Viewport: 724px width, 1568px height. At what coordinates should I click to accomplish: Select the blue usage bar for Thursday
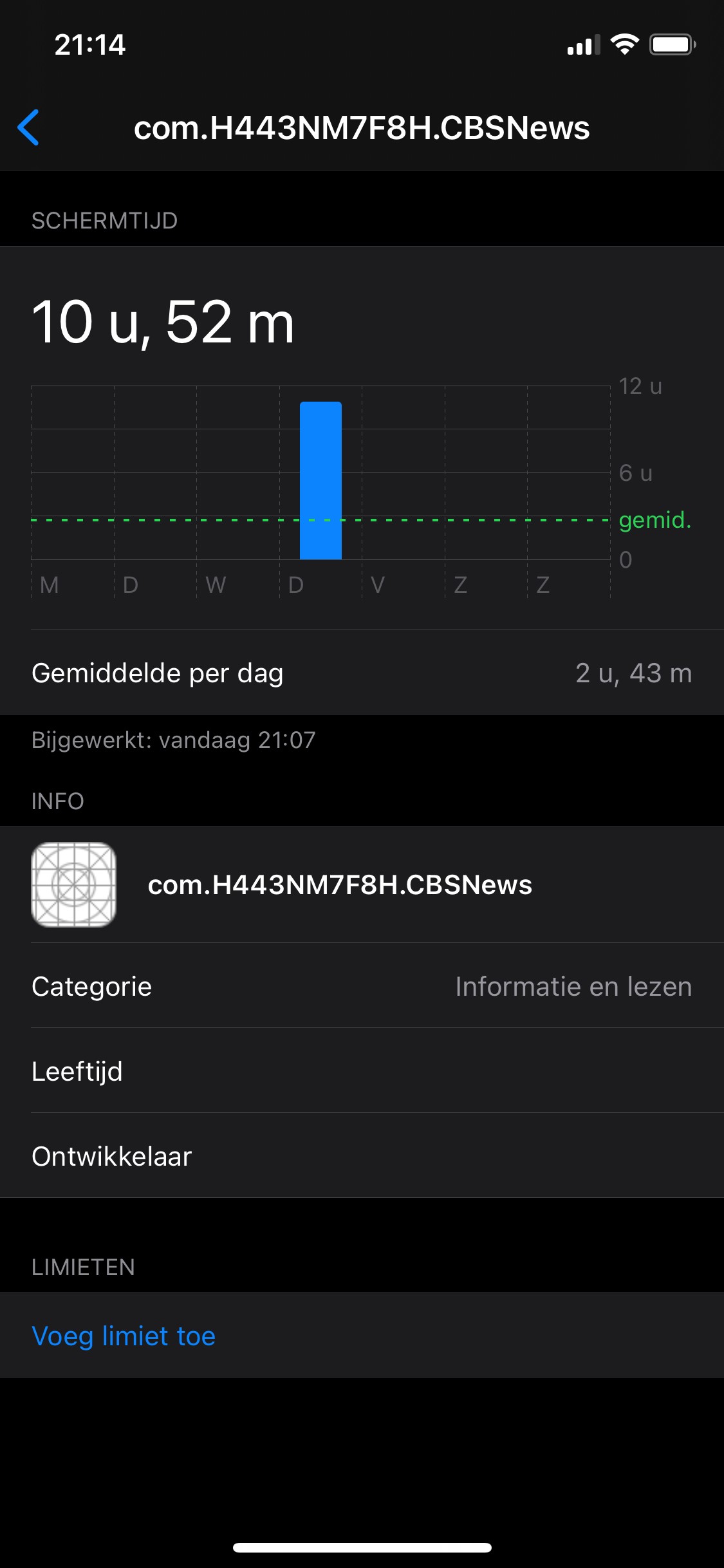pos(320,480)
